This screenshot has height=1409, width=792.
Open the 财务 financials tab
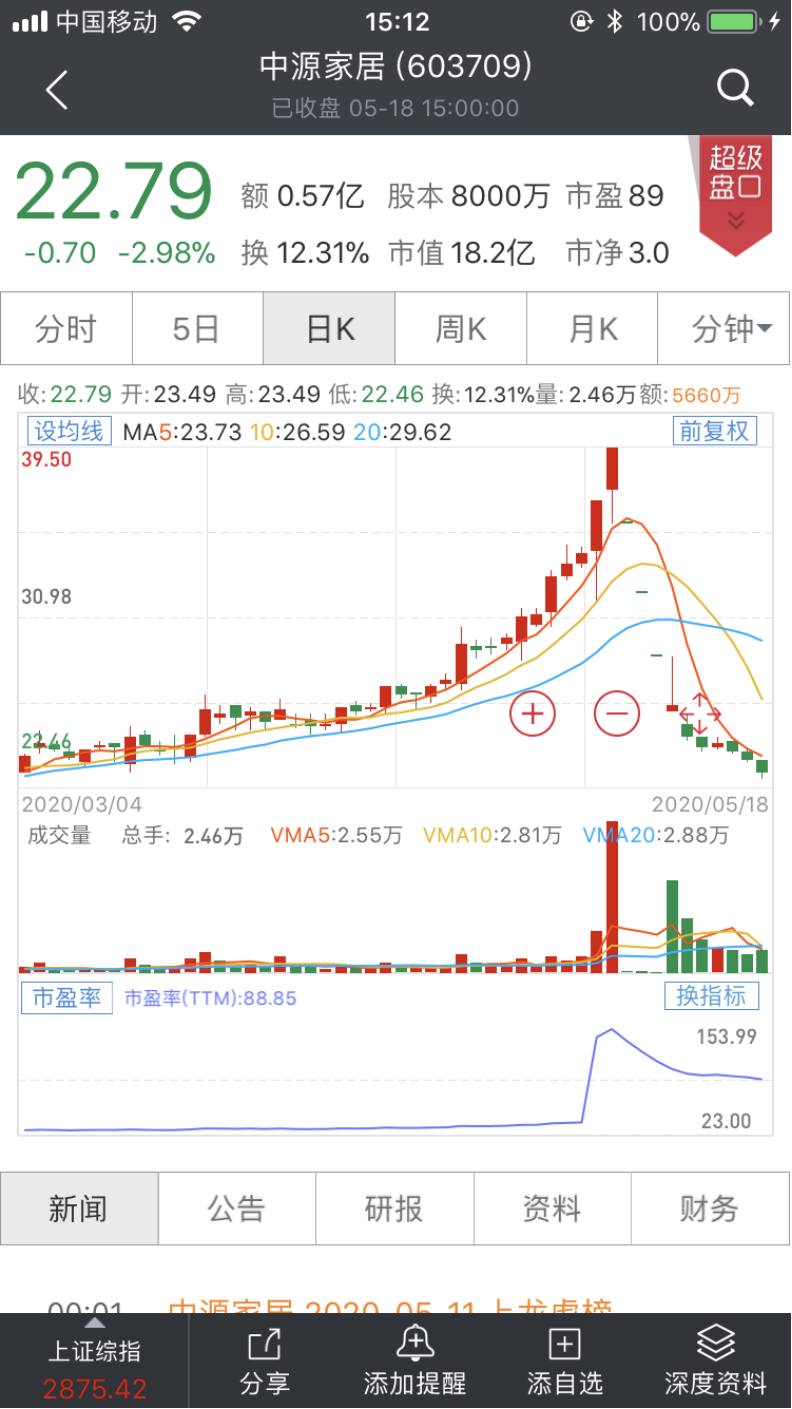pyautogui.click(x=710, y=1208)
